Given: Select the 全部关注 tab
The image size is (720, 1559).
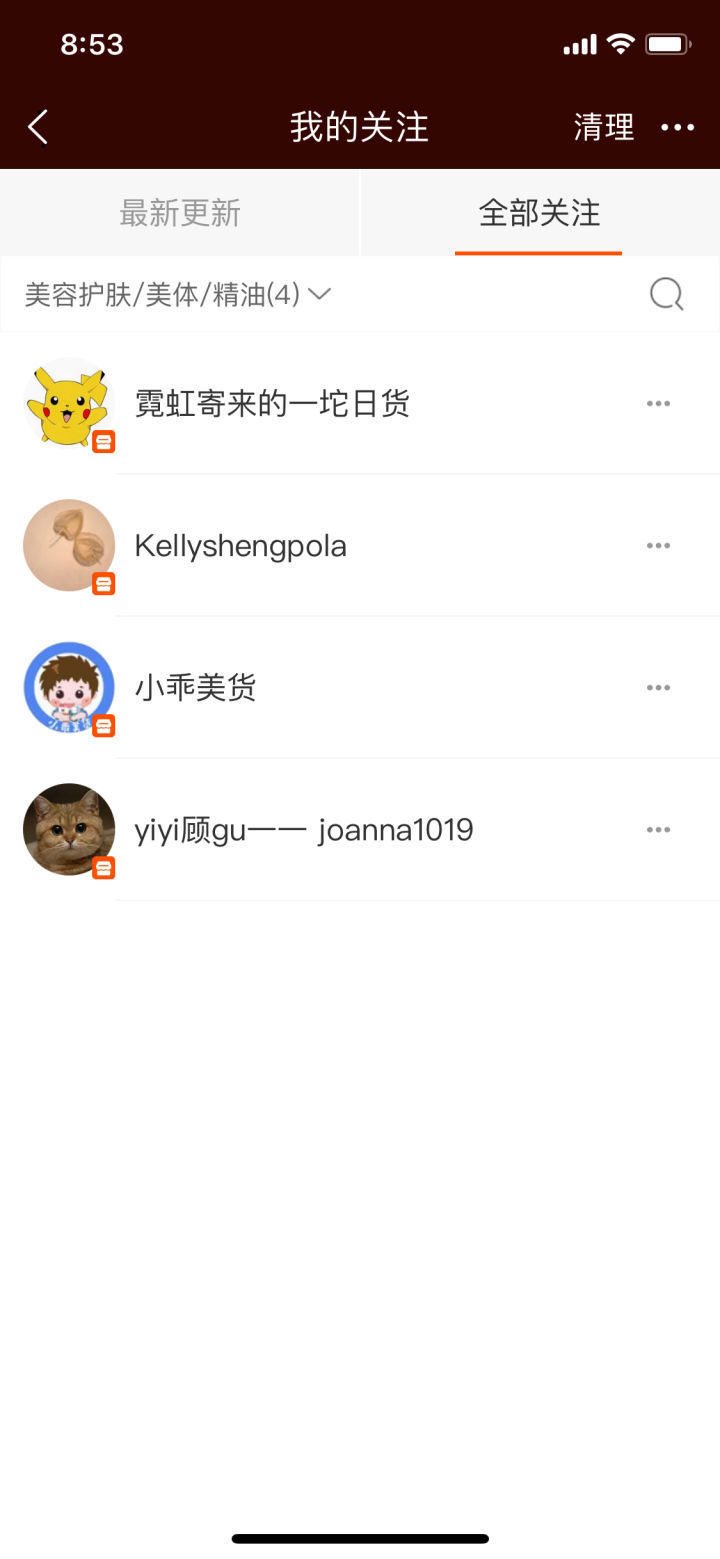Looking at the screenshot, I should pos(539,213).
